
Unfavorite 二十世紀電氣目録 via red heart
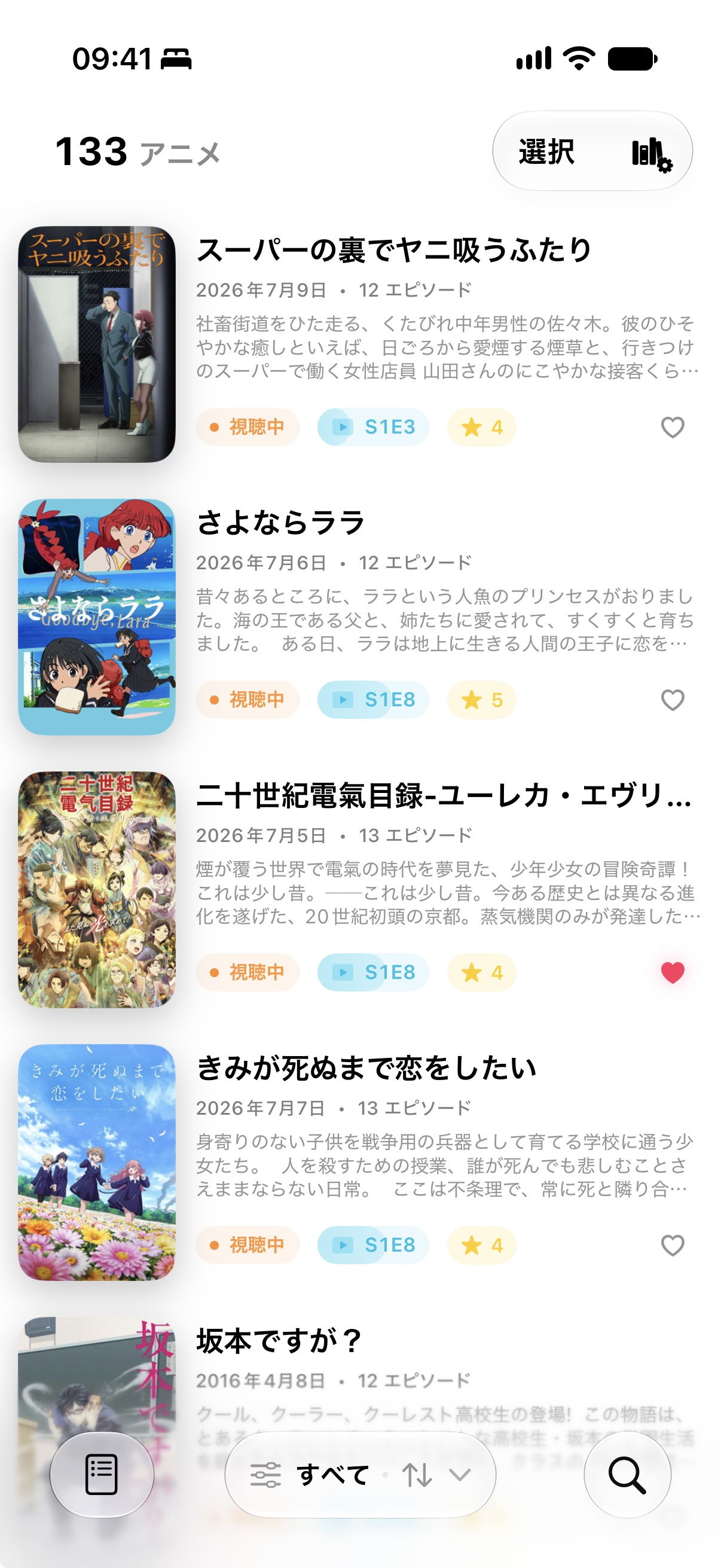point(673,973)
